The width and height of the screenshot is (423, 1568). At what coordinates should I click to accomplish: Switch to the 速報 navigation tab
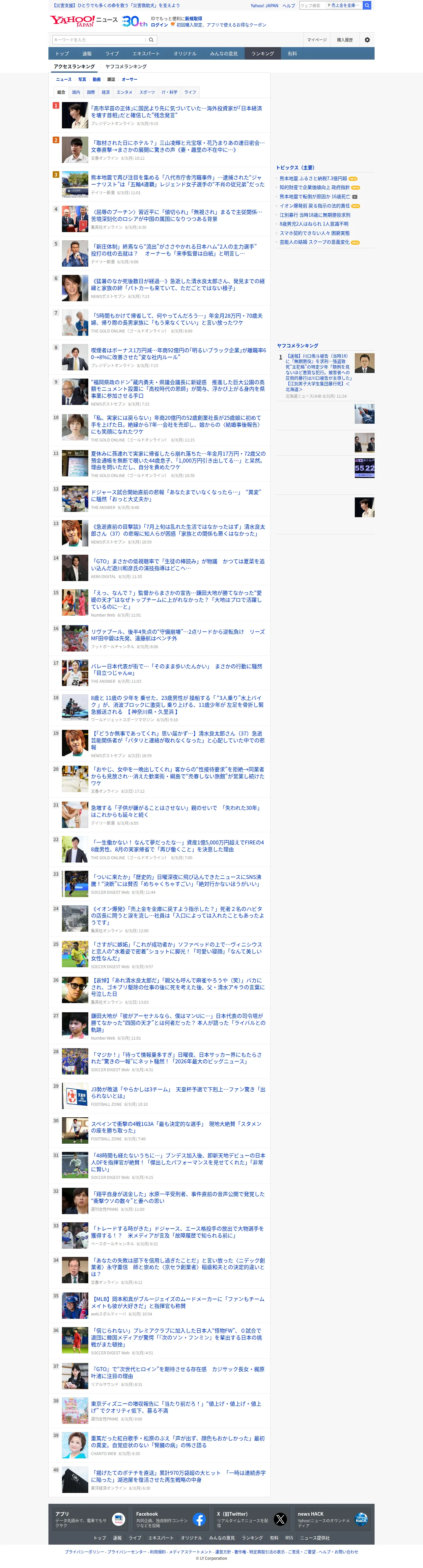[87, 54]
